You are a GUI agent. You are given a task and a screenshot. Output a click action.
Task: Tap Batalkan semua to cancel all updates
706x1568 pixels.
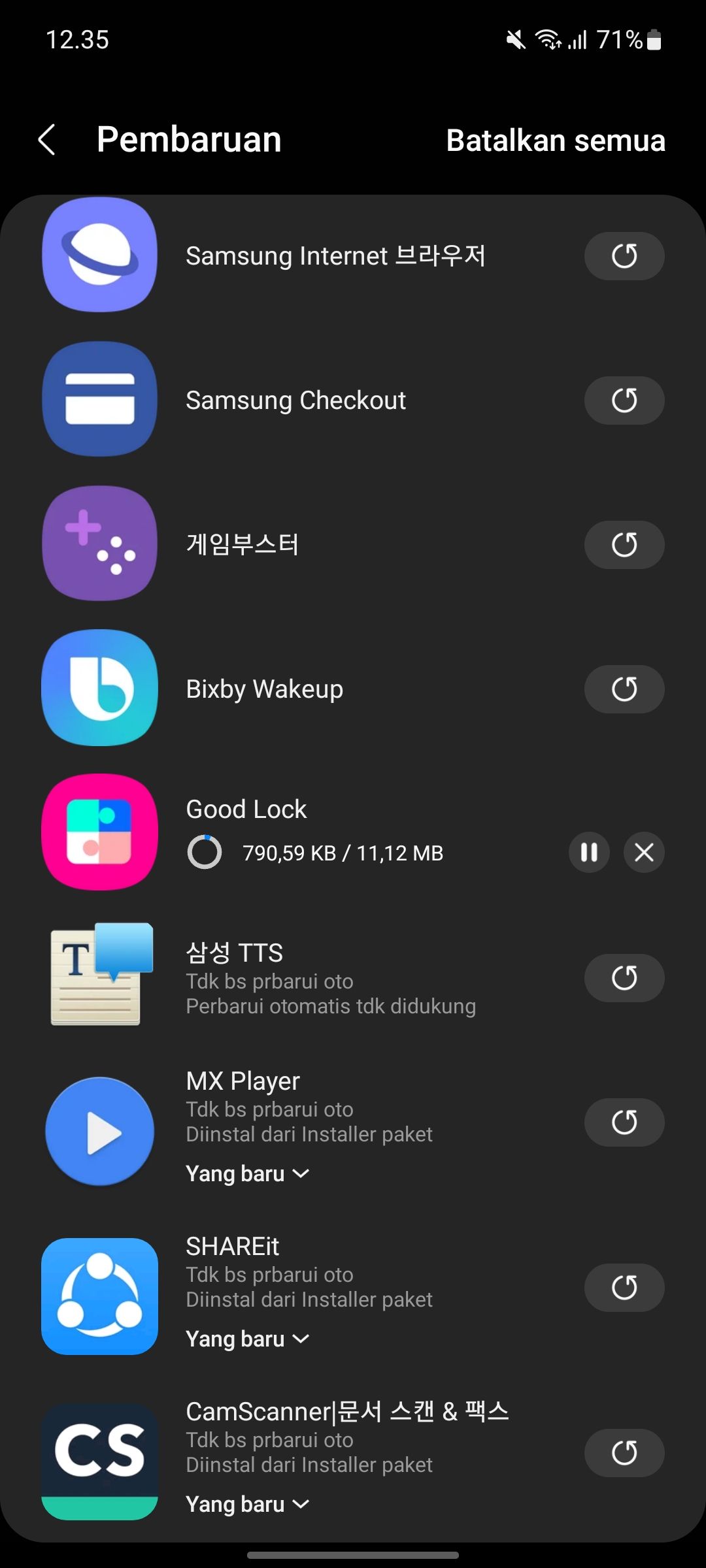[x=555, y=139]
